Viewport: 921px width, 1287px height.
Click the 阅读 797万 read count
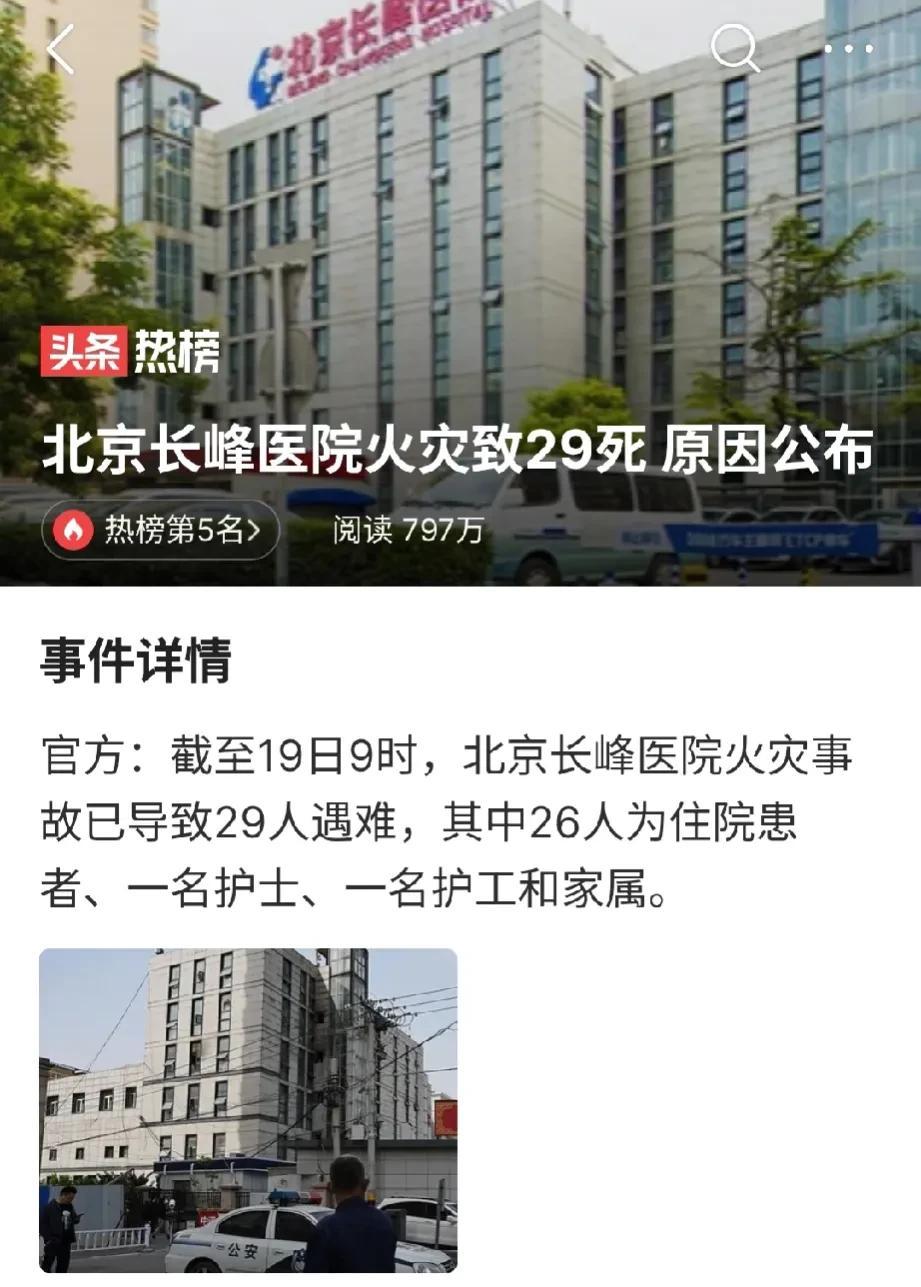tap(407, 531)
